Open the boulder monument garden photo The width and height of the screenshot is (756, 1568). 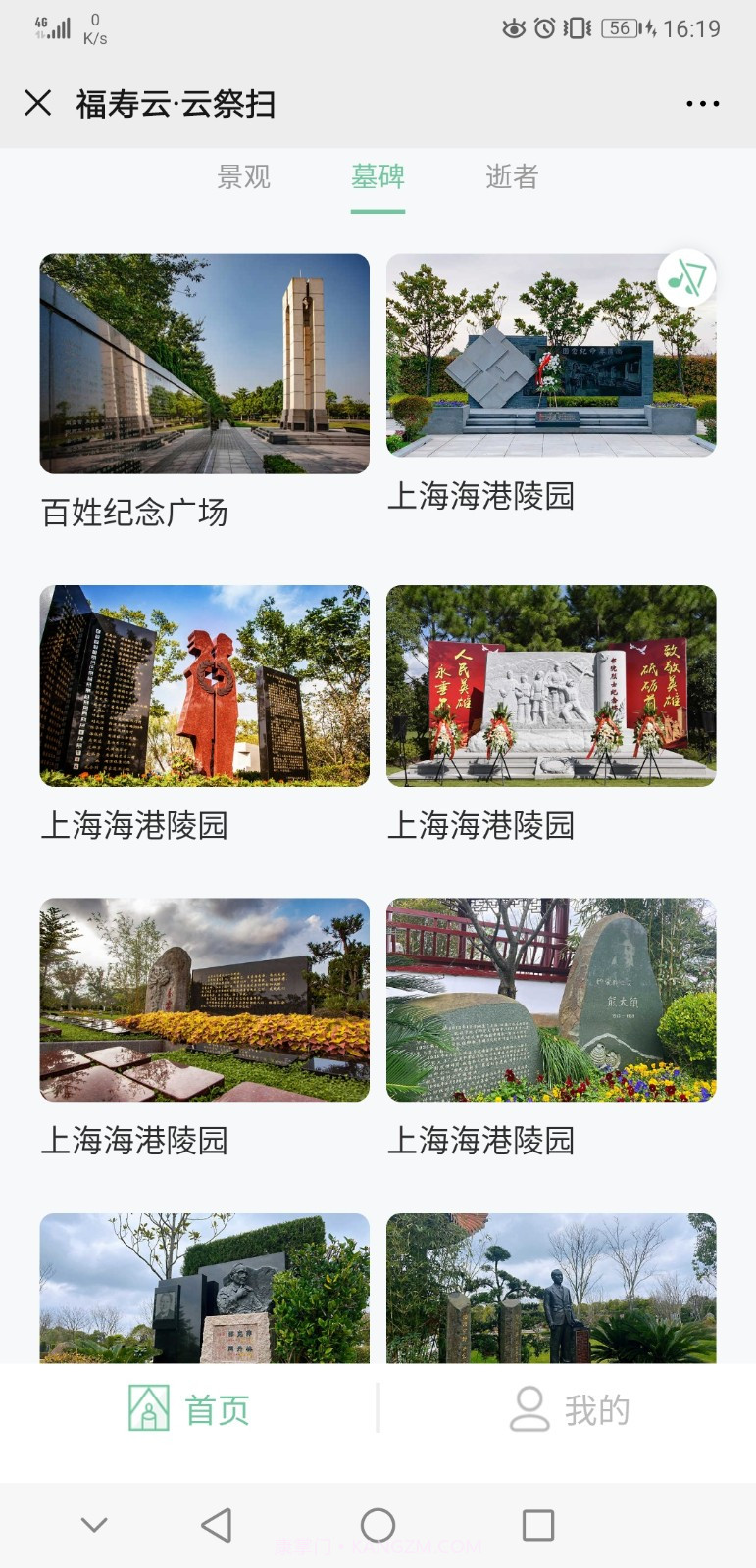551,1001
